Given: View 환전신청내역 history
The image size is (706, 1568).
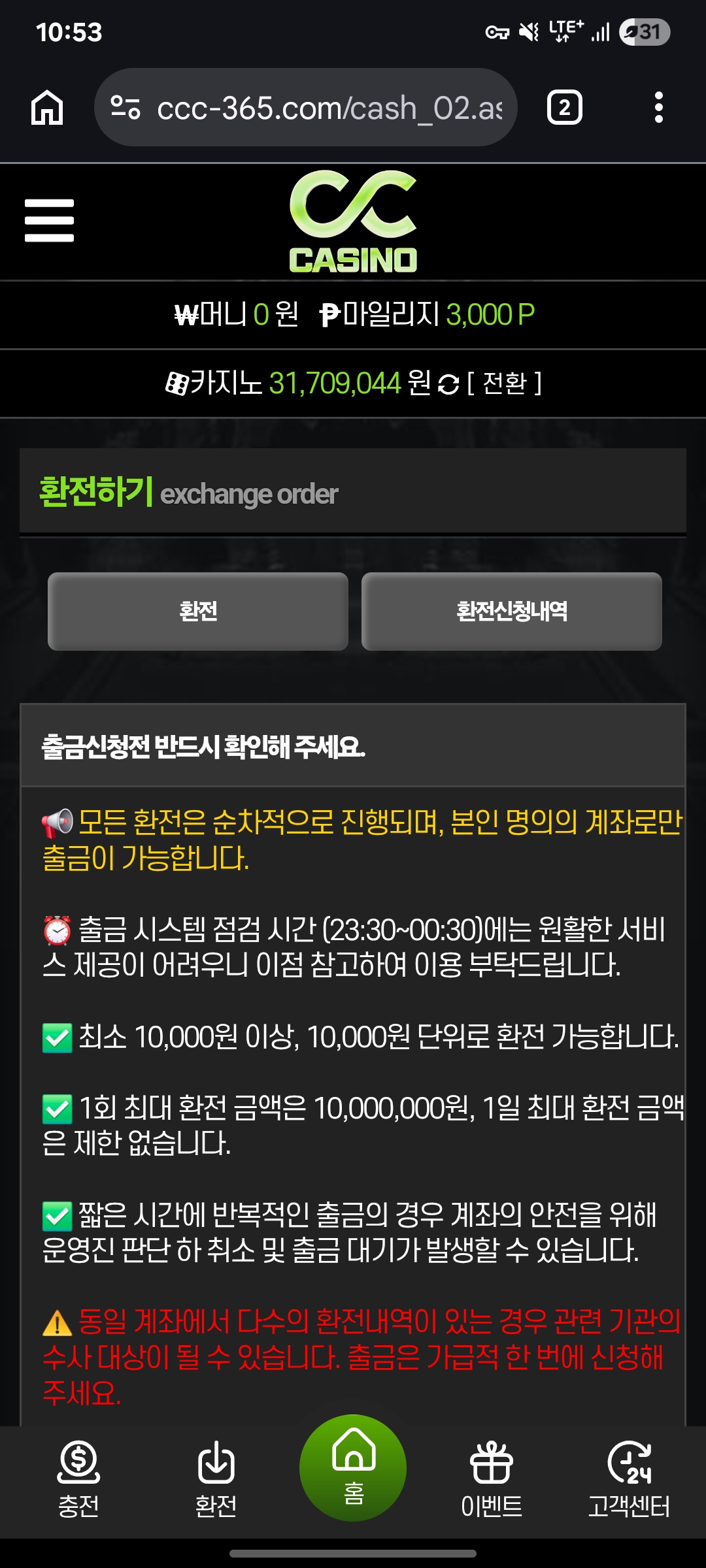Looking at the screenshot, I should [511, 612].
